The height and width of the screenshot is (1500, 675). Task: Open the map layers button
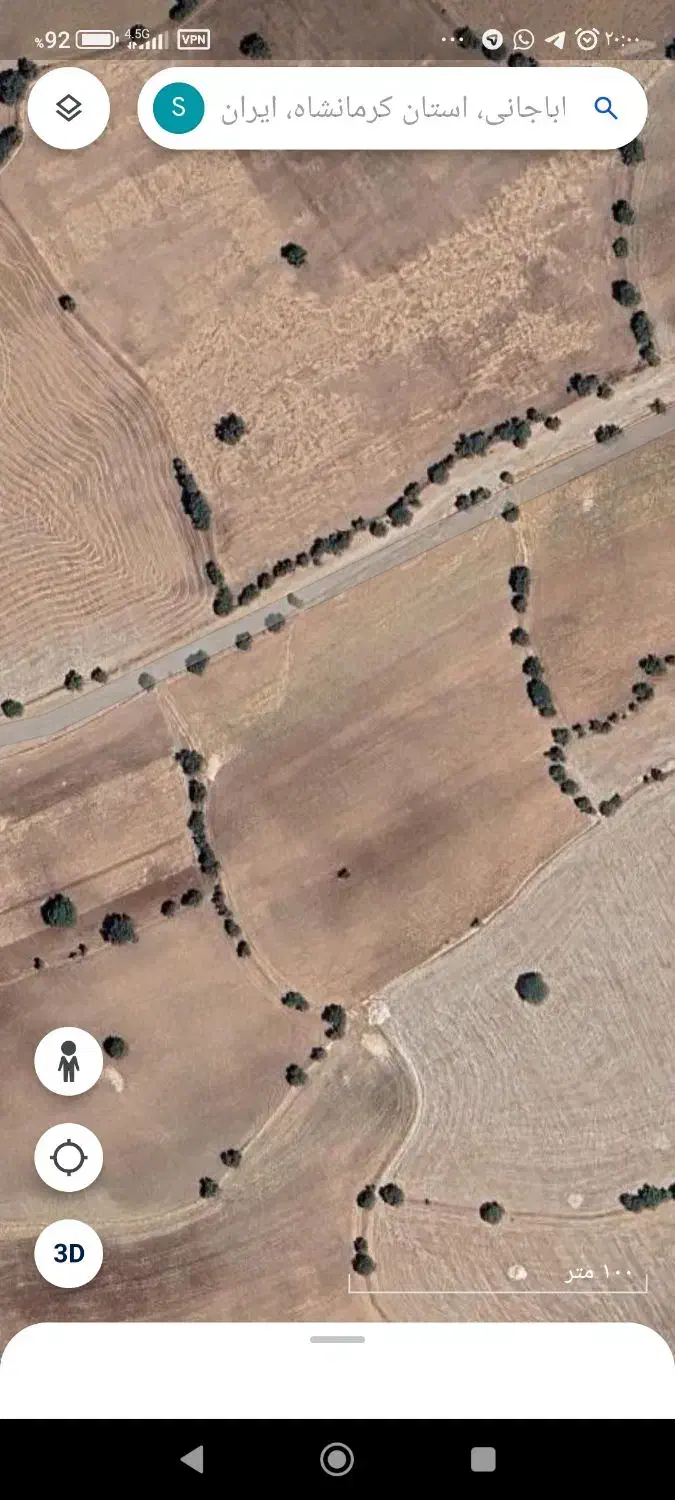tap(68, 108)
